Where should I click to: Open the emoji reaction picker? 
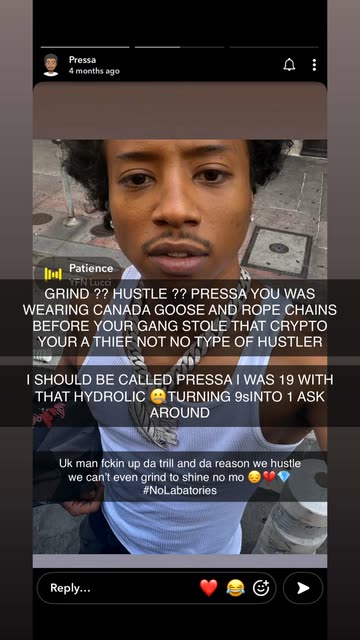pos(261,588)
